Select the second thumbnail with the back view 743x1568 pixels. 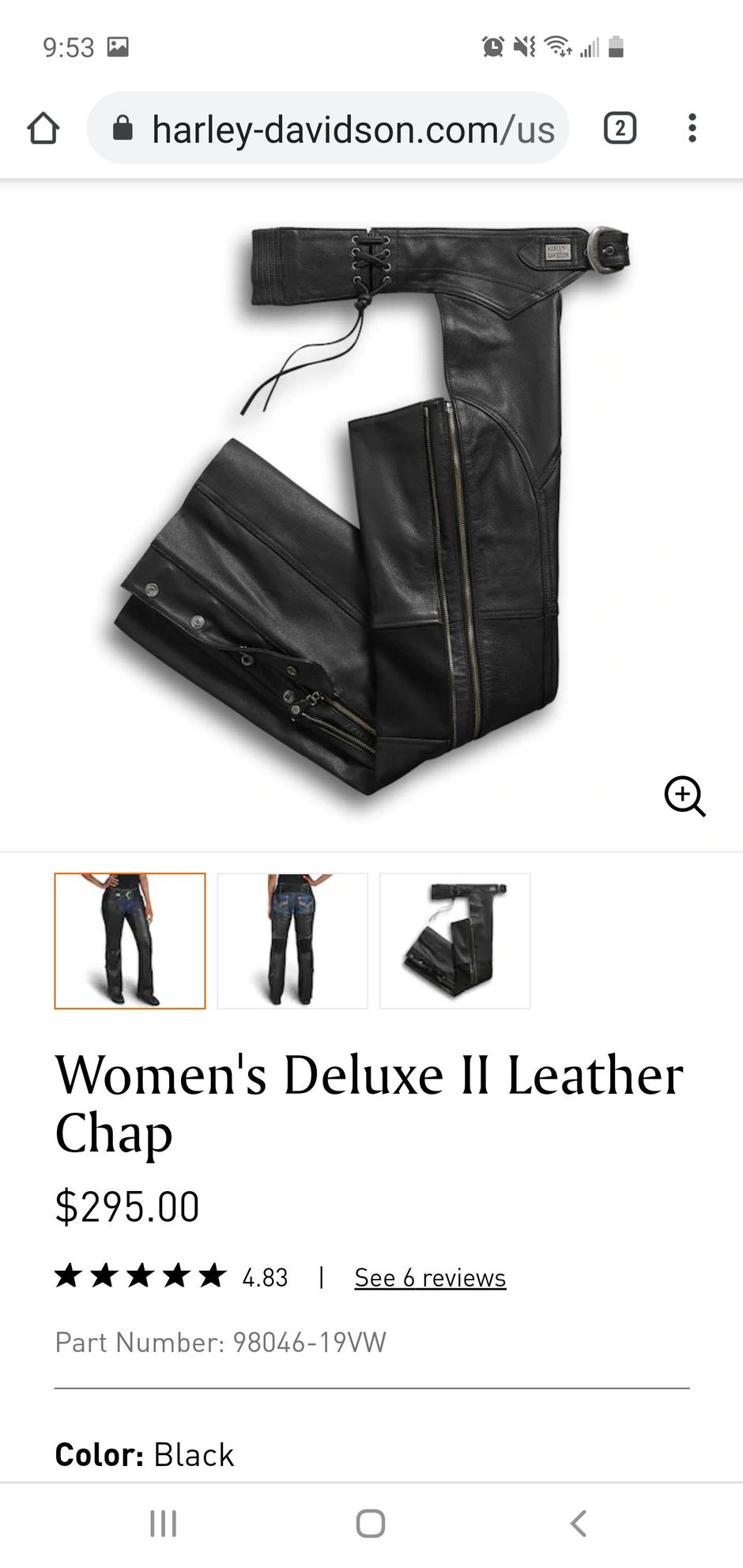[x=292, y=940]
